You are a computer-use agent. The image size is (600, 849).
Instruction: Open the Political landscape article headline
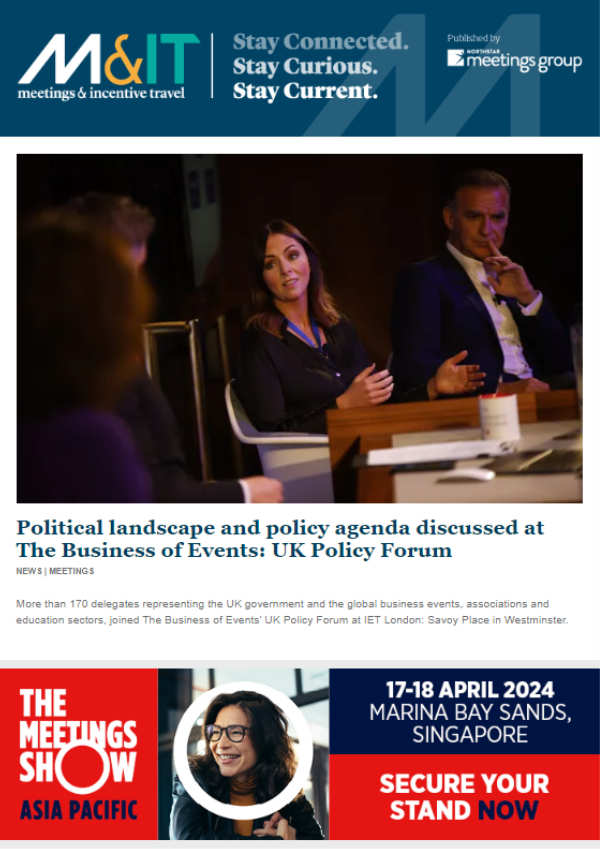click(x=280, y=538)
